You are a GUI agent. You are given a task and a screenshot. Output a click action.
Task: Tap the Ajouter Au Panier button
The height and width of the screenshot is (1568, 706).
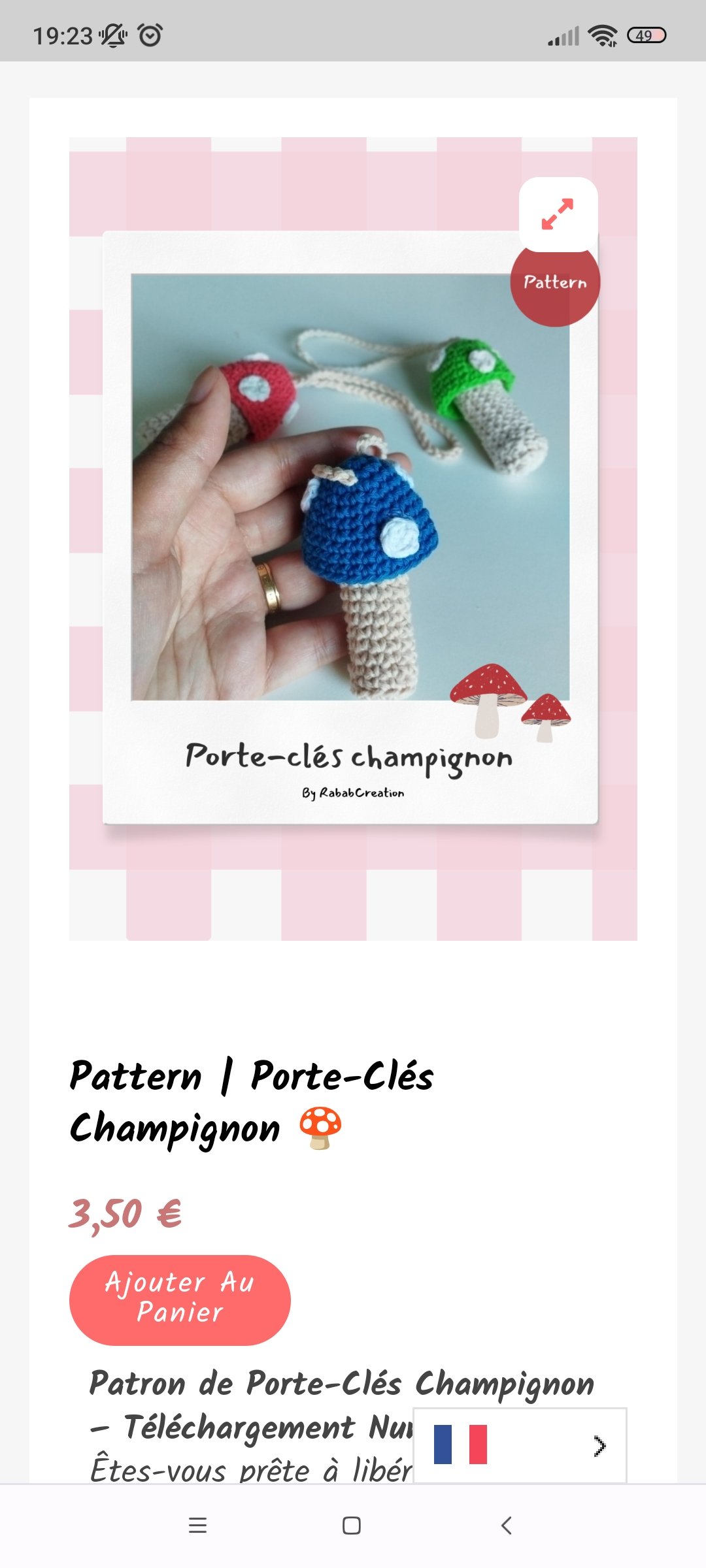click(x=180, y=1299)
